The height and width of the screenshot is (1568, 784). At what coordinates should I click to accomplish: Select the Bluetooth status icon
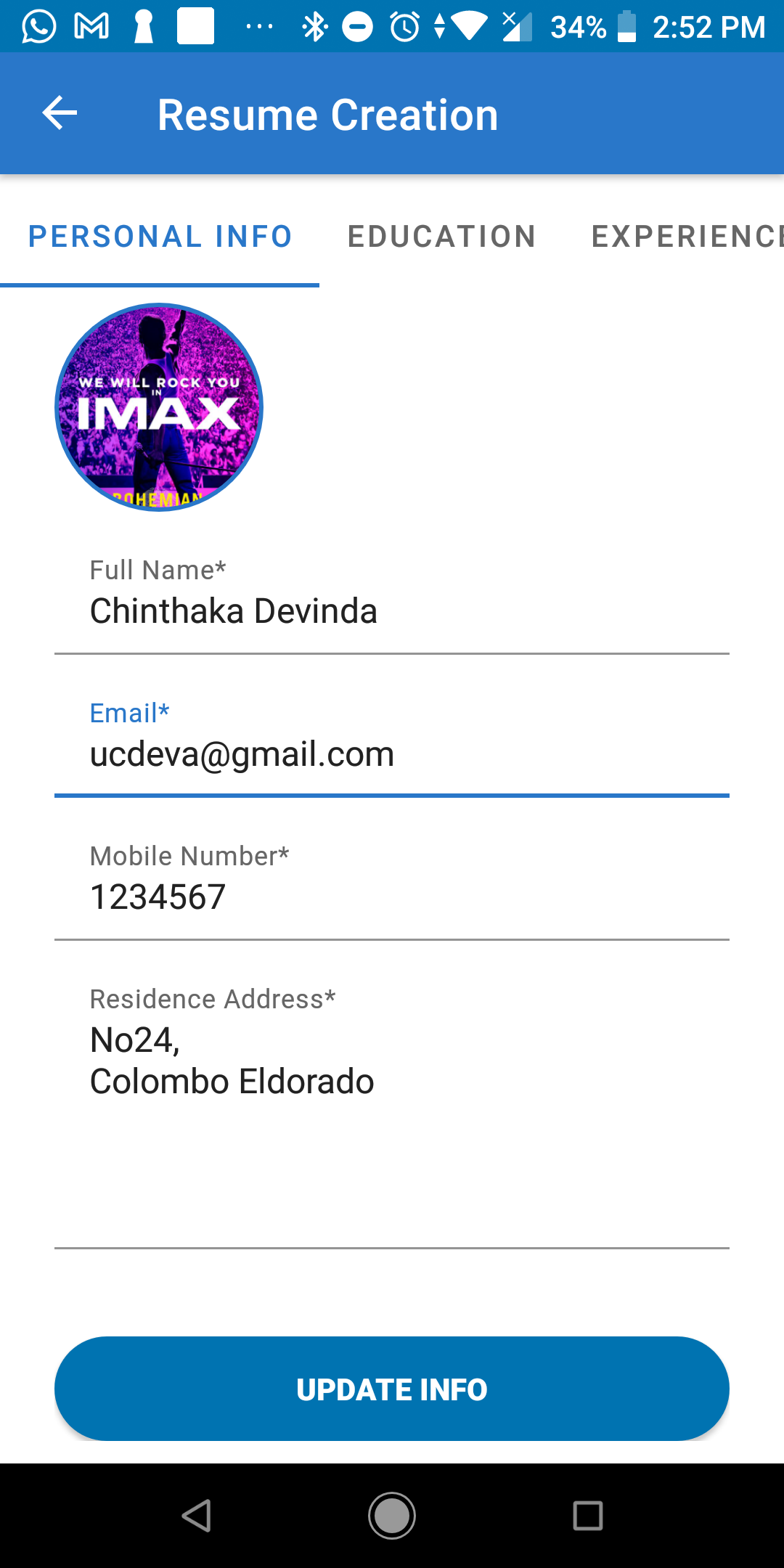tap(315, 27)
